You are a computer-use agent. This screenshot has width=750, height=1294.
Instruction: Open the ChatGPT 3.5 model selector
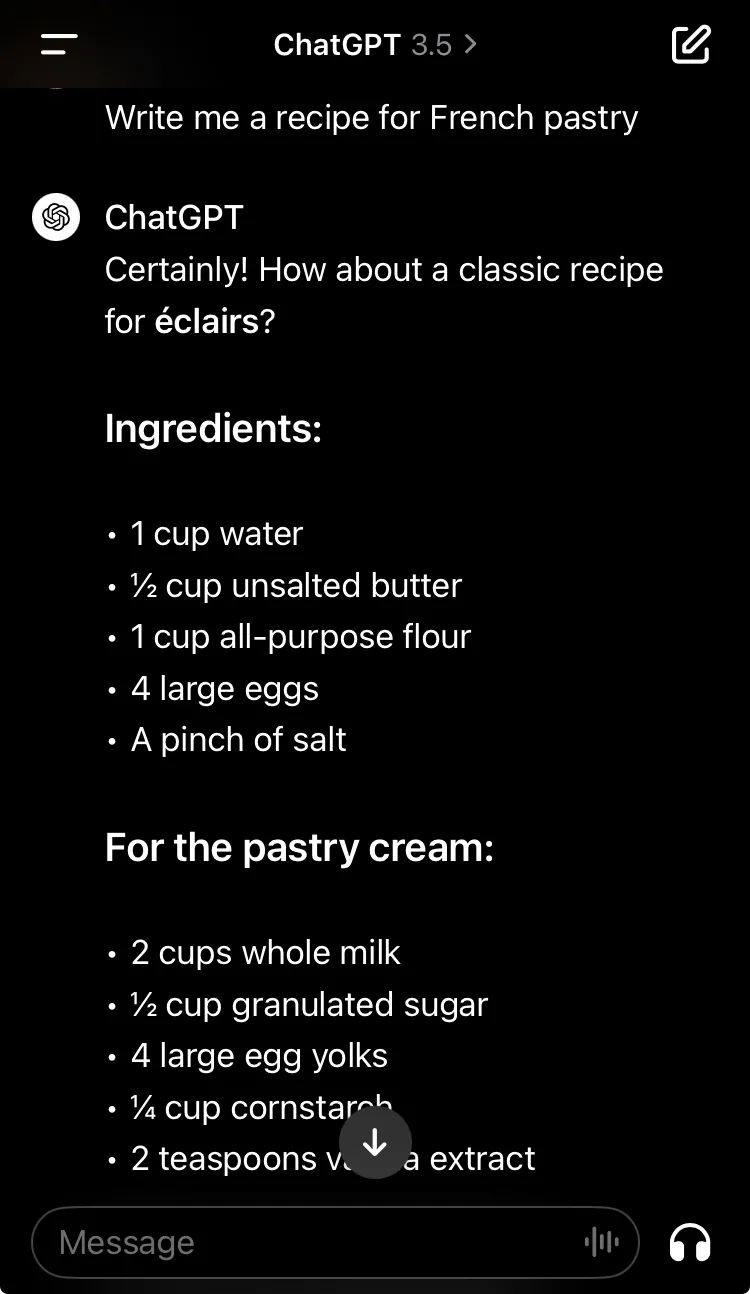point(375,45)
